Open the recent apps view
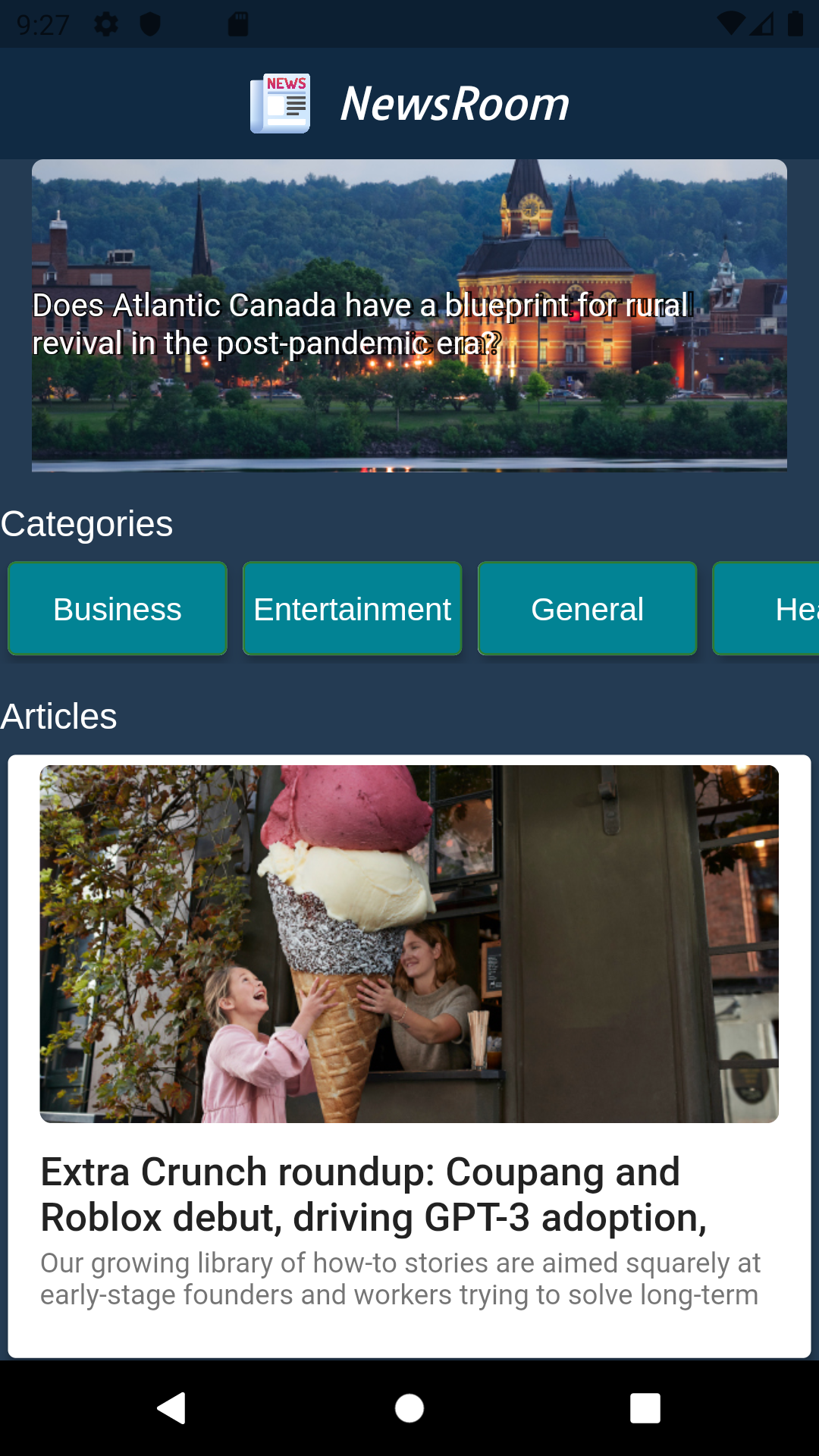The width and height of the screenshot is (819, 1456). click(x=645, y=1408)
